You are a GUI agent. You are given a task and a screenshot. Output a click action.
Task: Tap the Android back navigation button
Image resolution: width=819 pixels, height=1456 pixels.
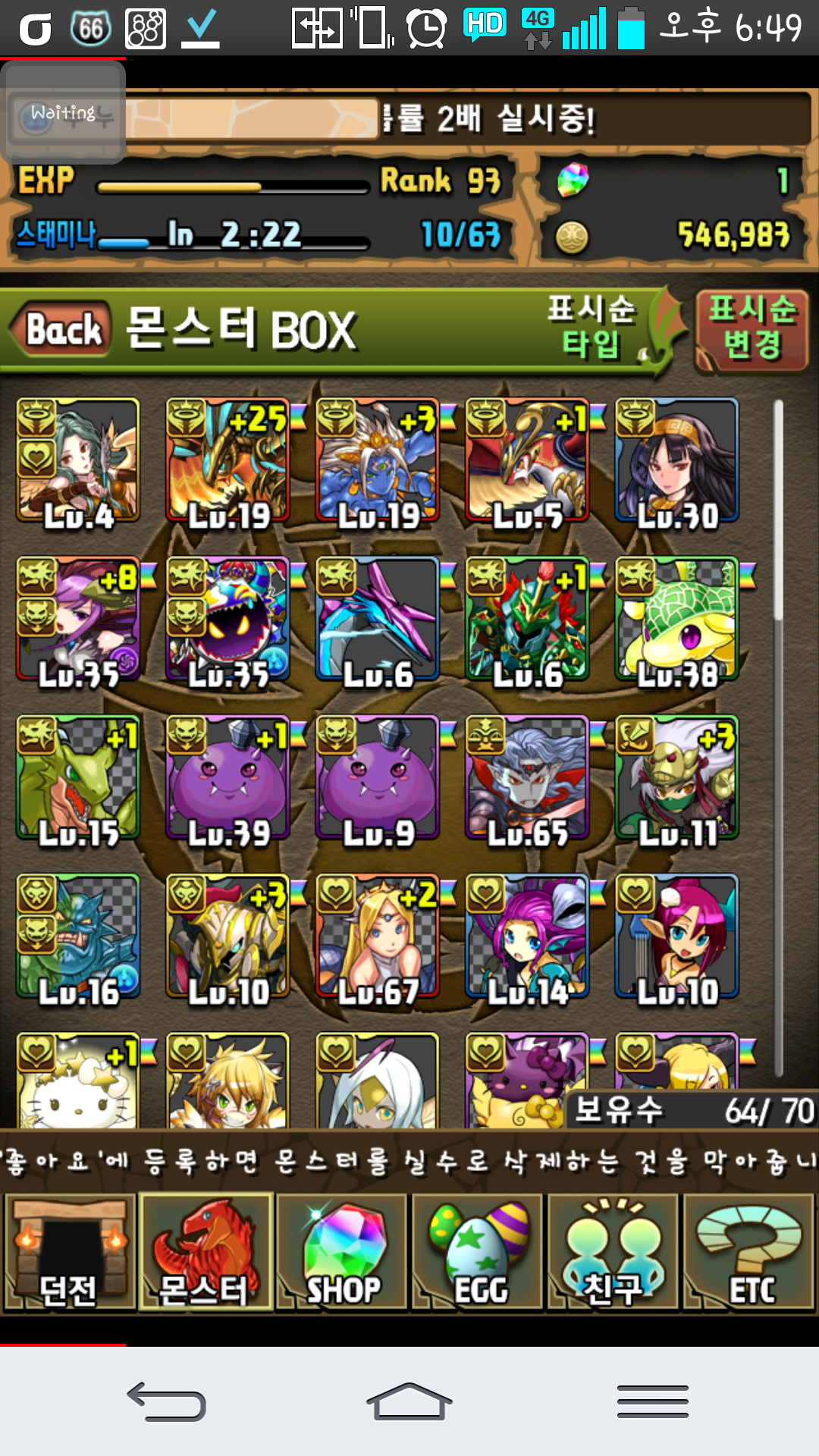(x=167, y=1401)
